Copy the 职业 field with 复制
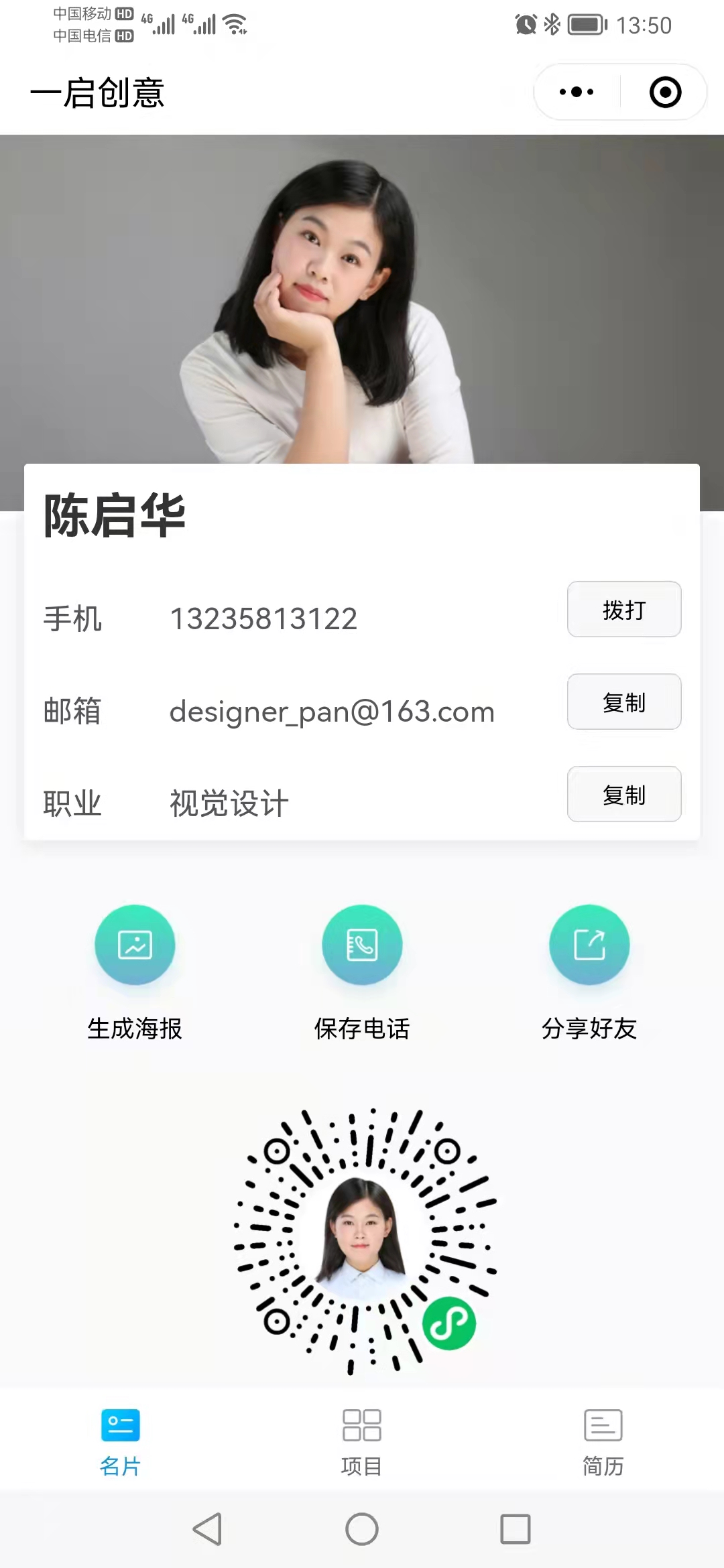 pyautogui.click(x=623, y=794)
